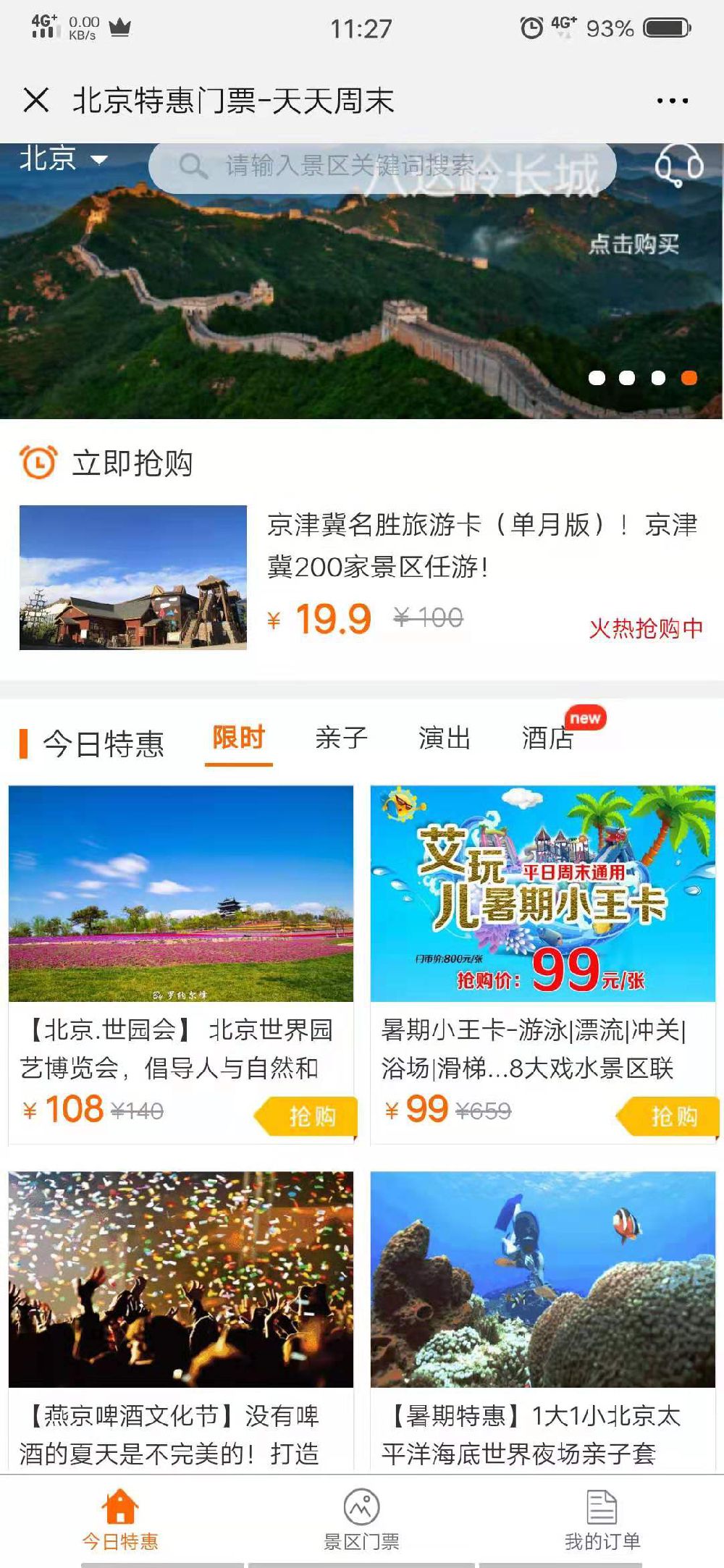The width and height of the screenshot is (724, 1568).
Task: Open the 暑期小王卡 water park card
Action: pyautogui.click(x=543, y=941)
